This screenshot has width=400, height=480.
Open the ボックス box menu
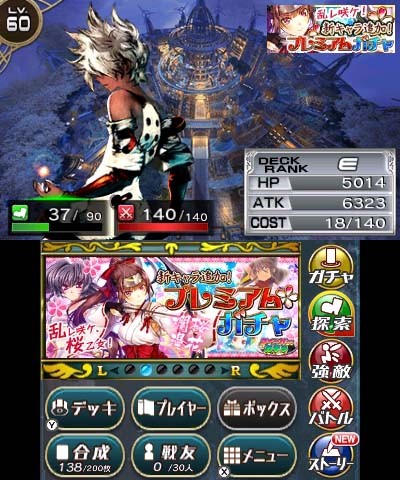257,409
